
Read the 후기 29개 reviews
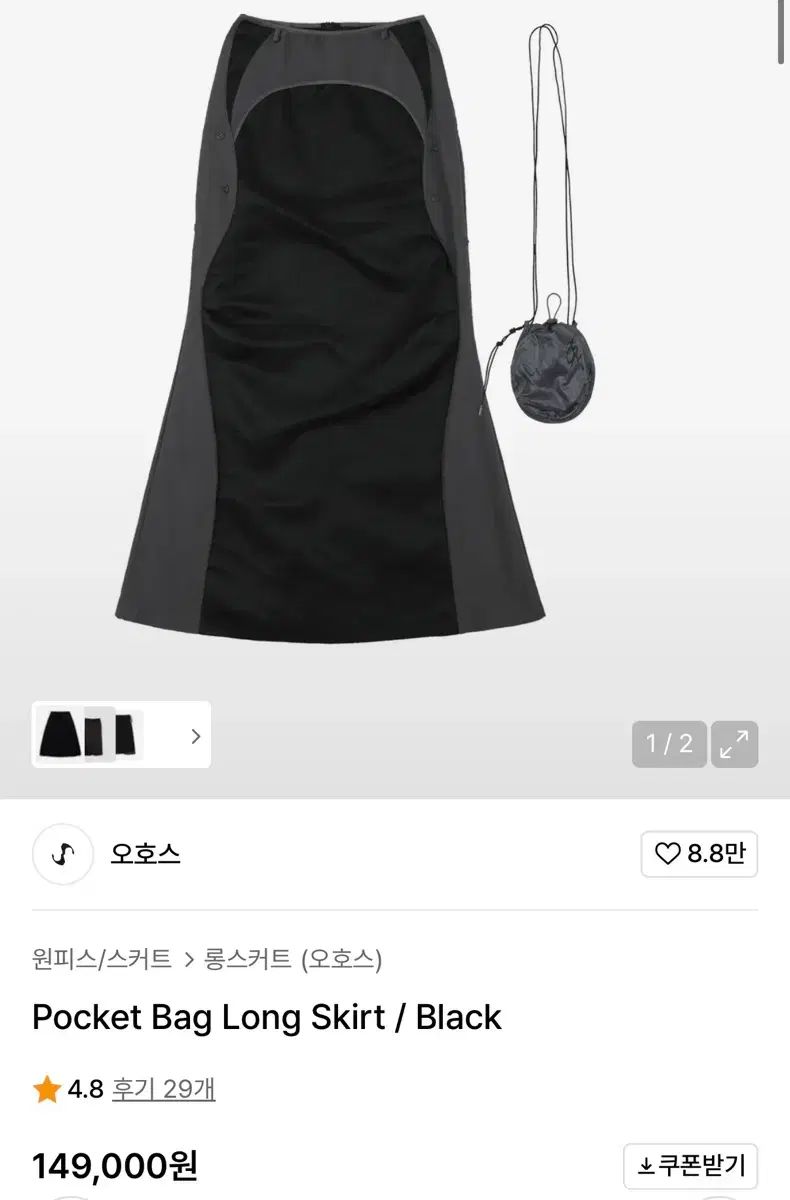(163, 1088)
